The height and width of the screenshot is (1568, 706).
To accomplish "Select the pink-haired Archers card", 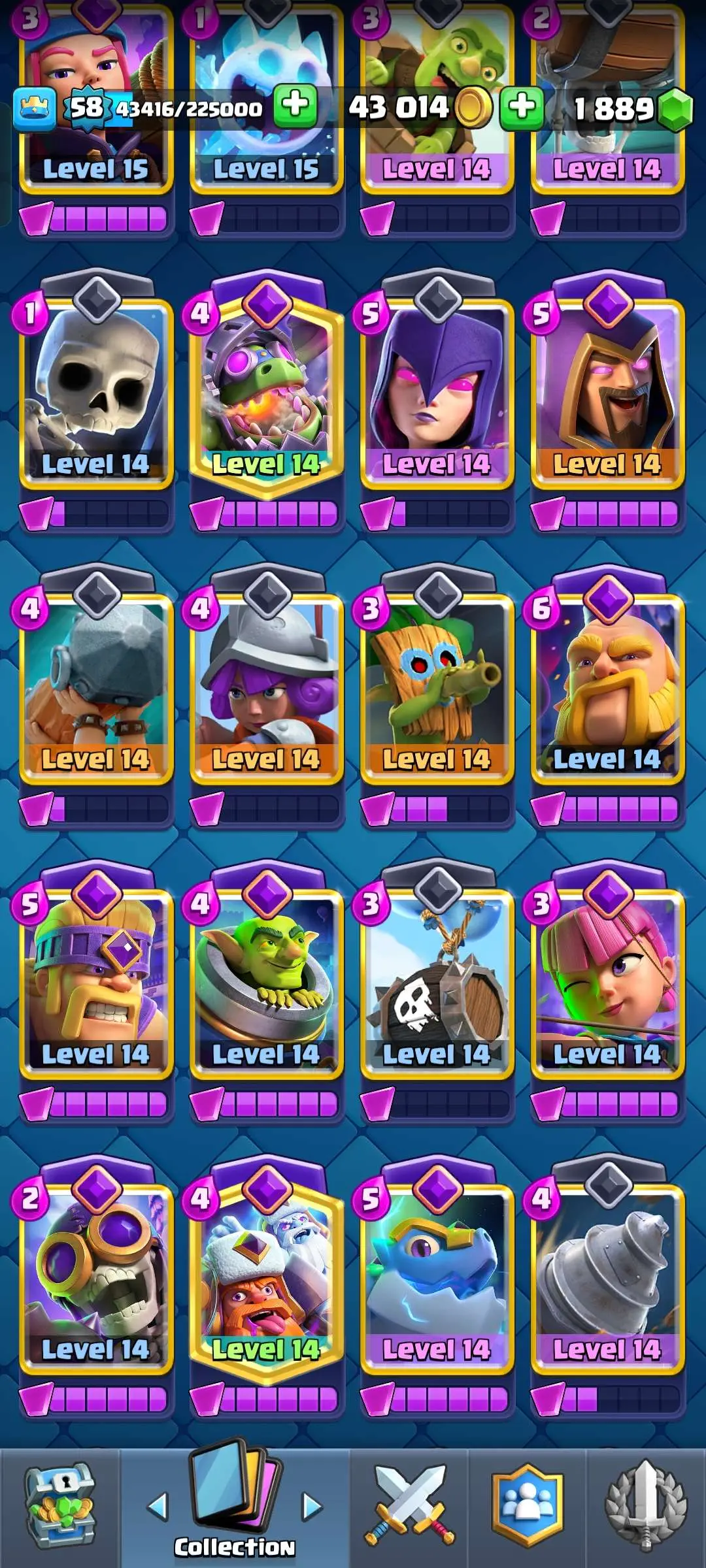I will (x=607, y=980).
